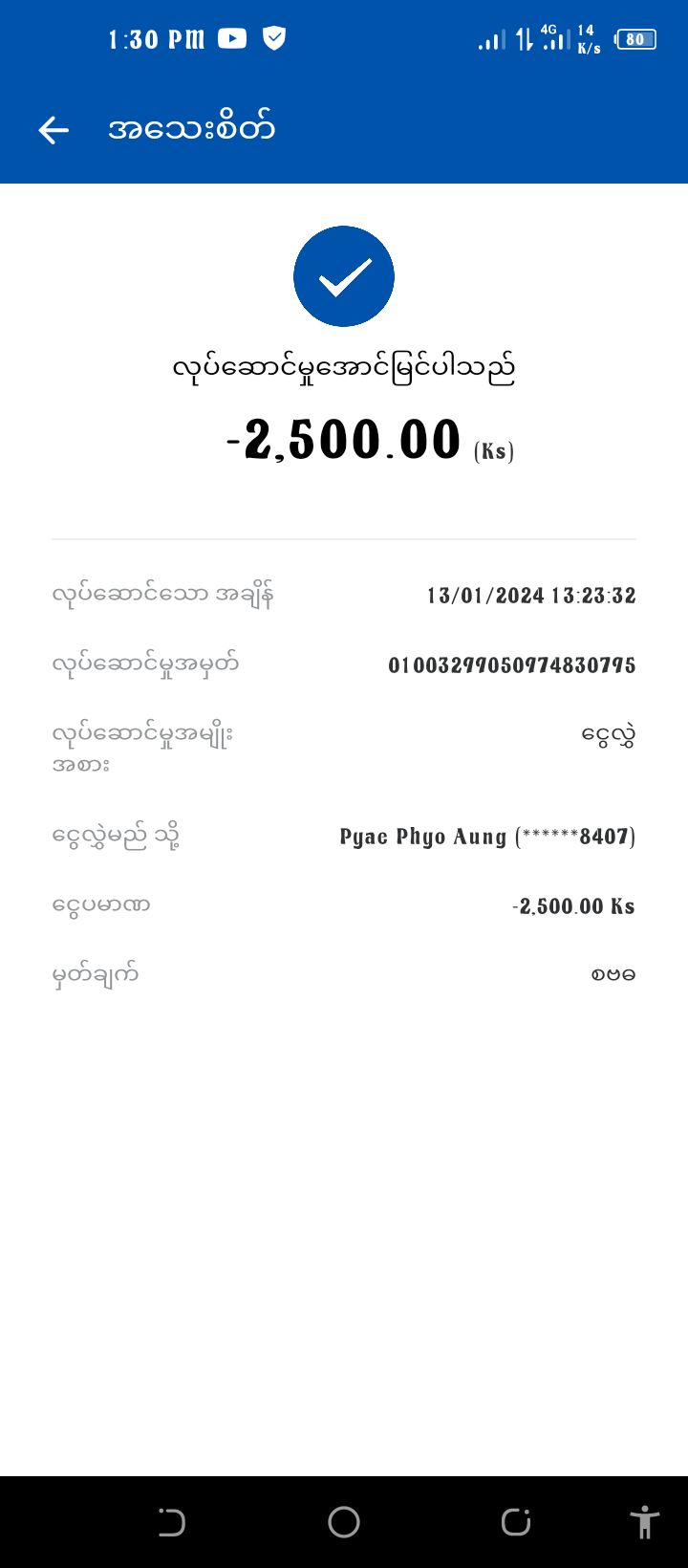The width and height of the screenshot is (688, 1568).
Task: Open the recent apps view
Action: (x=516, y=1521)
